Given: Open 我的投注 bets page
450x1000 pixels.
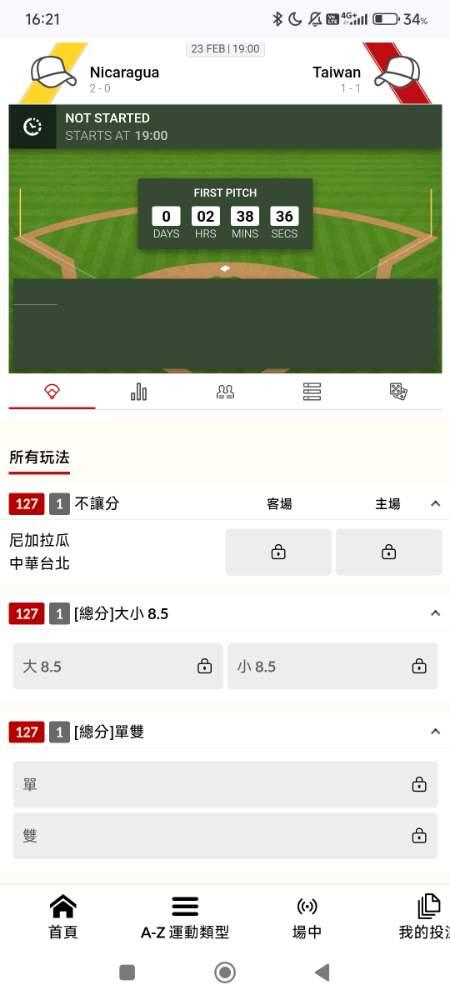Looking at the screenshot, I should pos(425,917).
